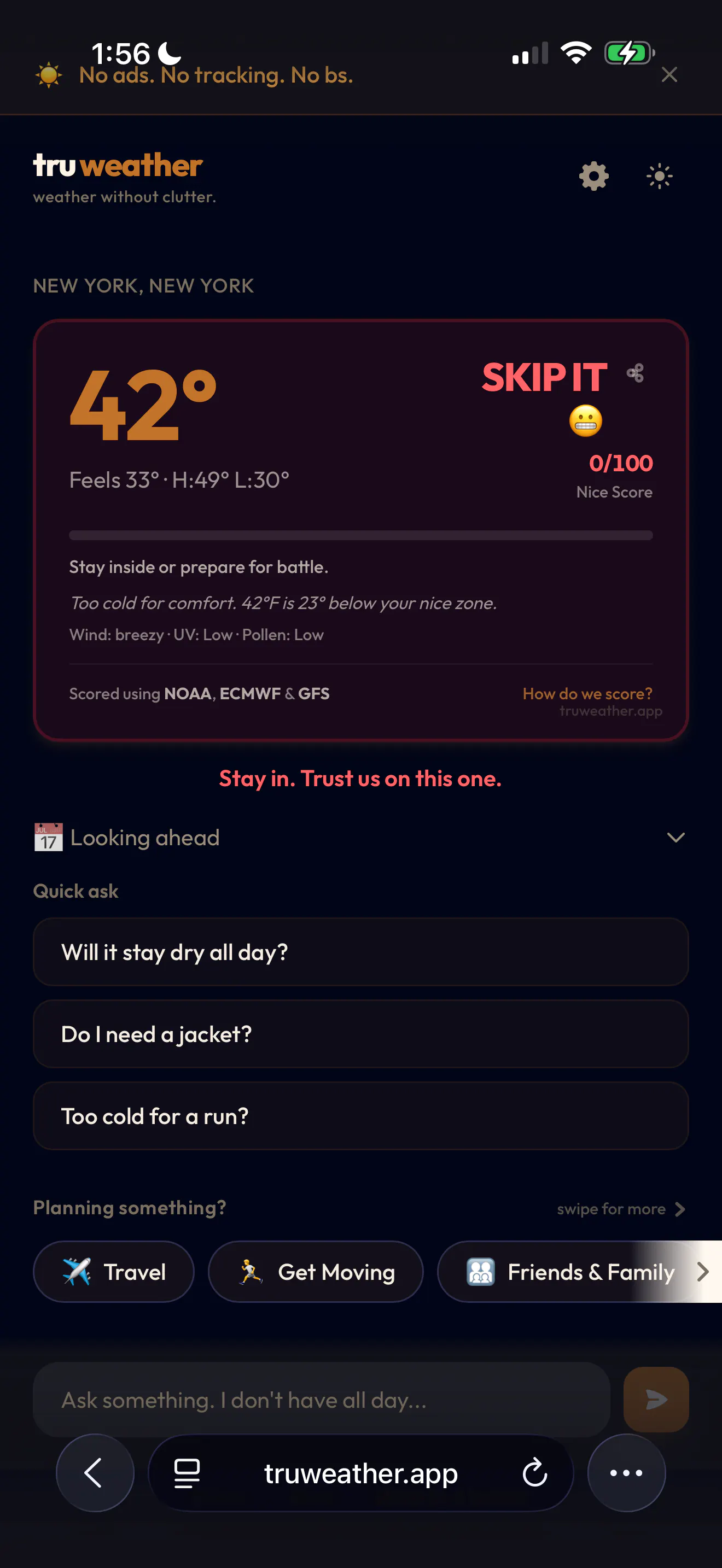Select the Get Moving chip
The height and width of the screenshot is (1568, 722).
coord(316,1272)
